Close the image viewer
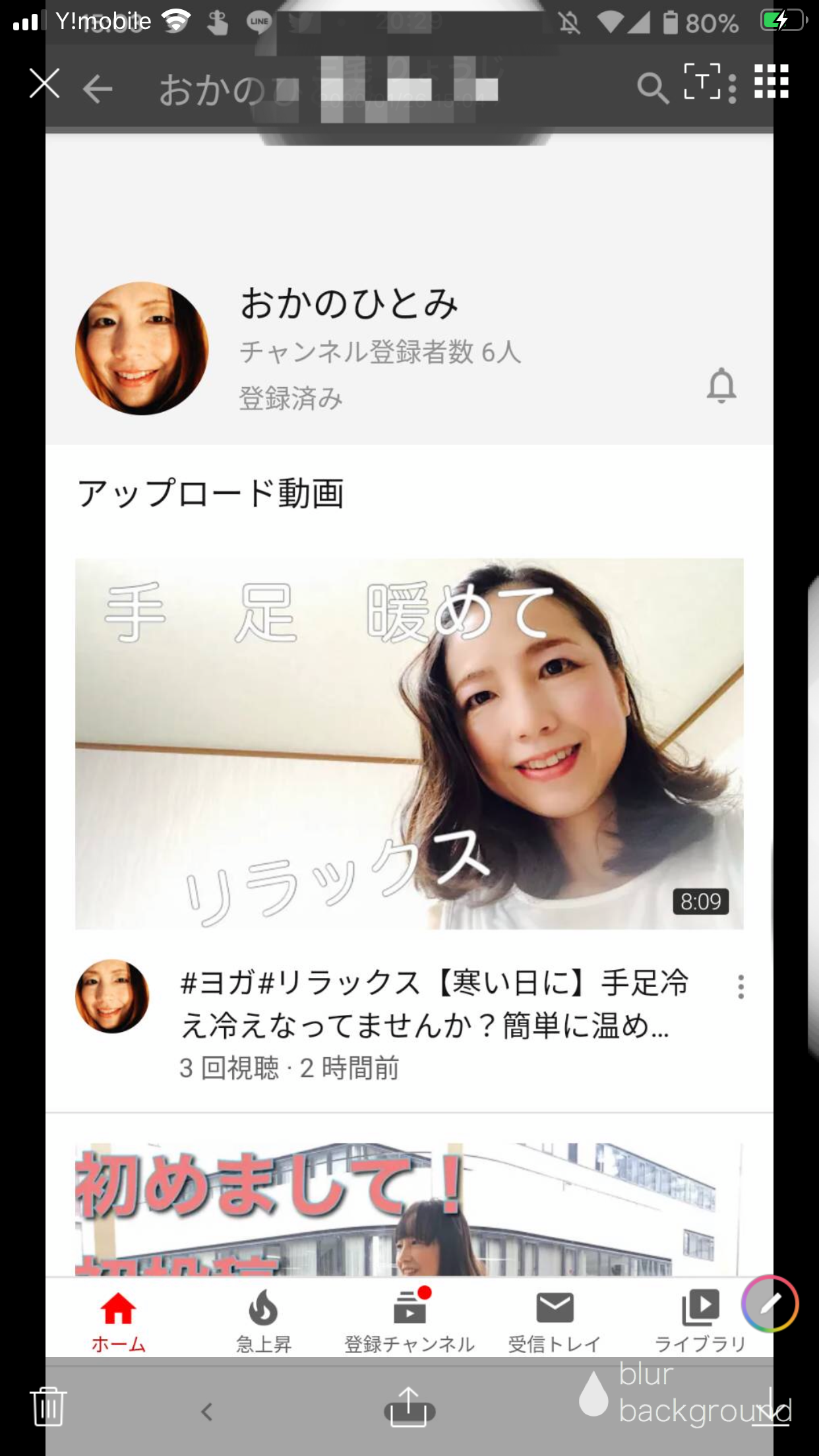 pyautogui.click(x=44, y=84)
